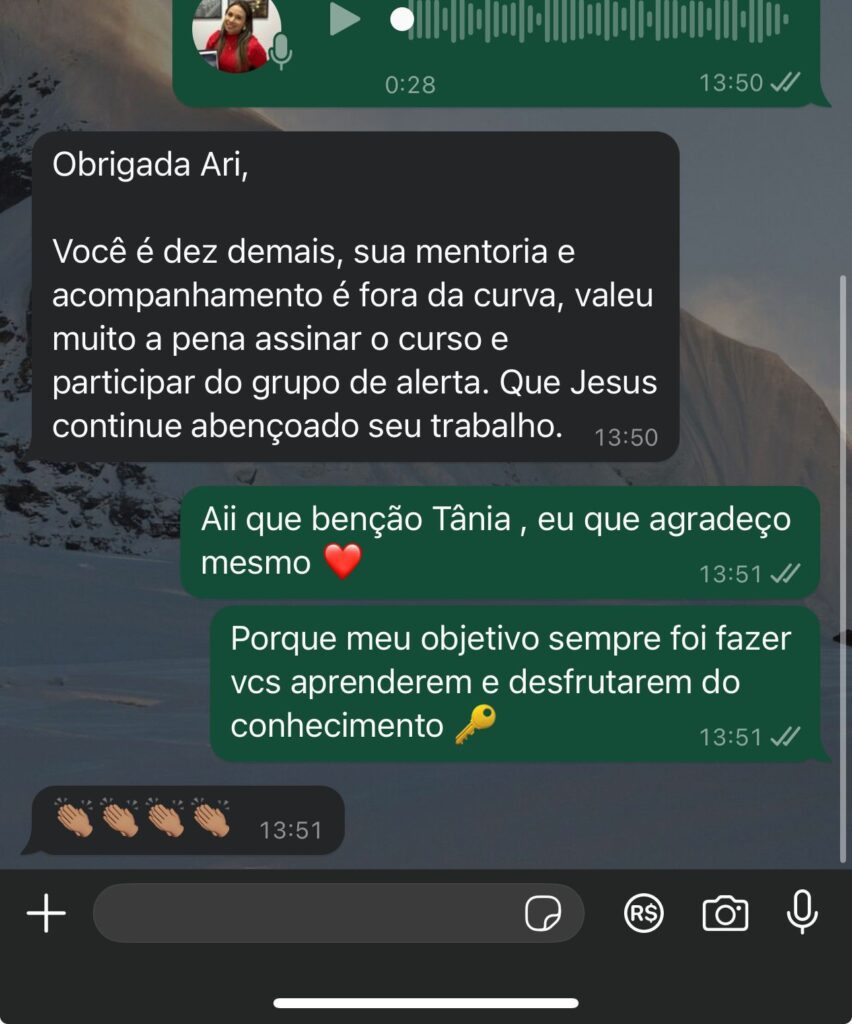
Task: Play the 0:28 voice message
Action: [x=345, y=20]
